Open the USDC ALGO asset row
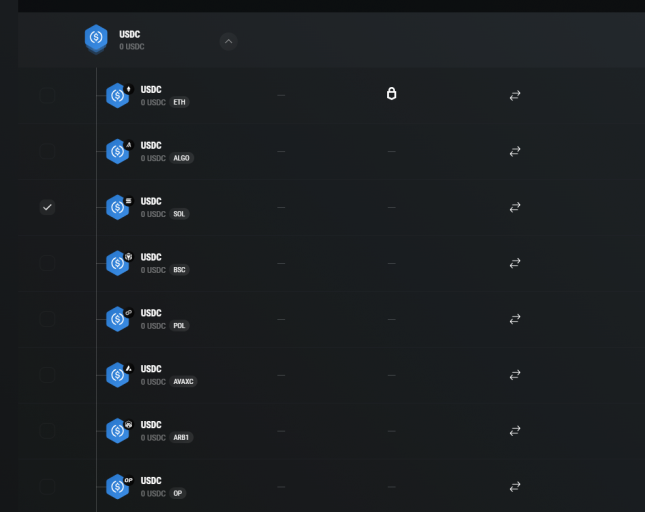Viewport: 645px width, 512px height. click(x=150, y=152)
